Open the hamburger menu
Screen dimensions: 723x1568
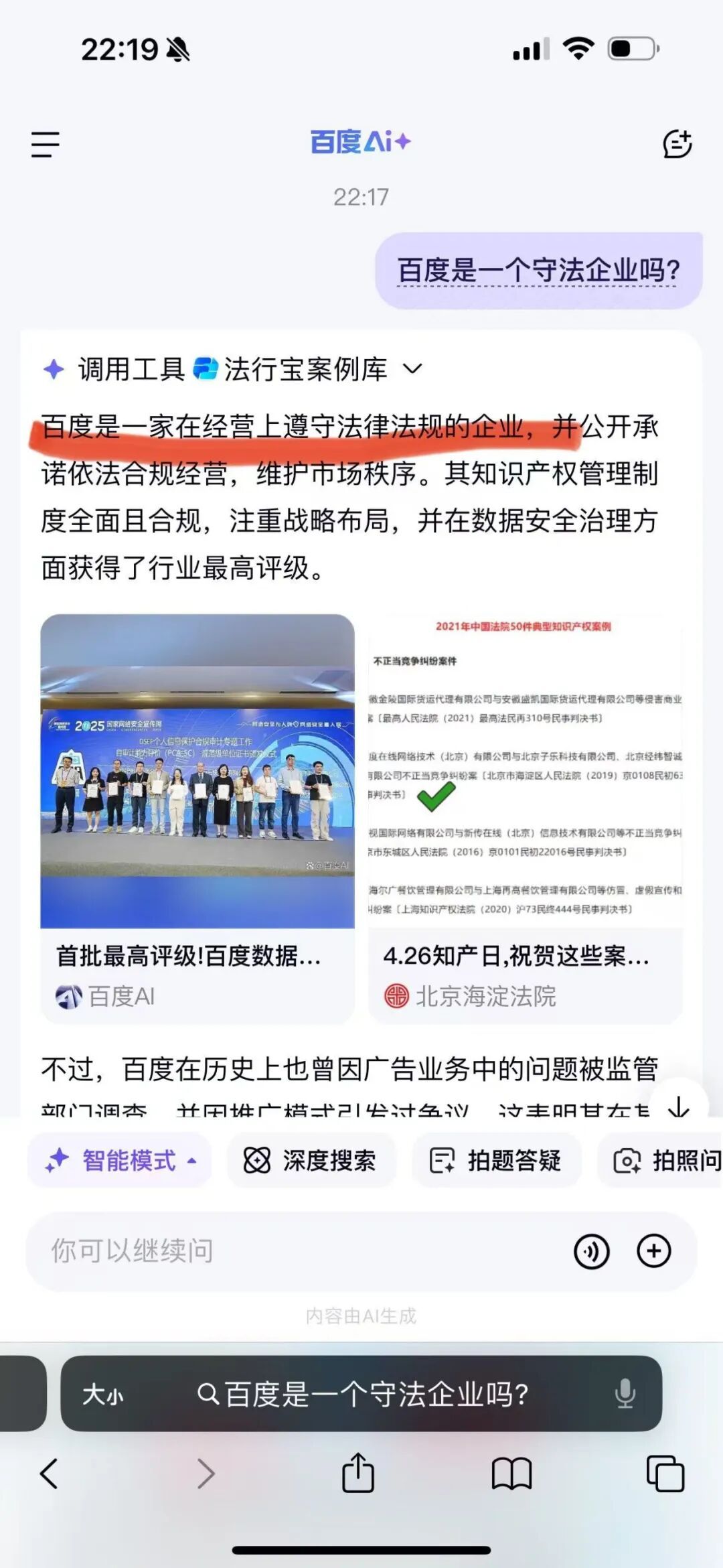coord(45,144)
